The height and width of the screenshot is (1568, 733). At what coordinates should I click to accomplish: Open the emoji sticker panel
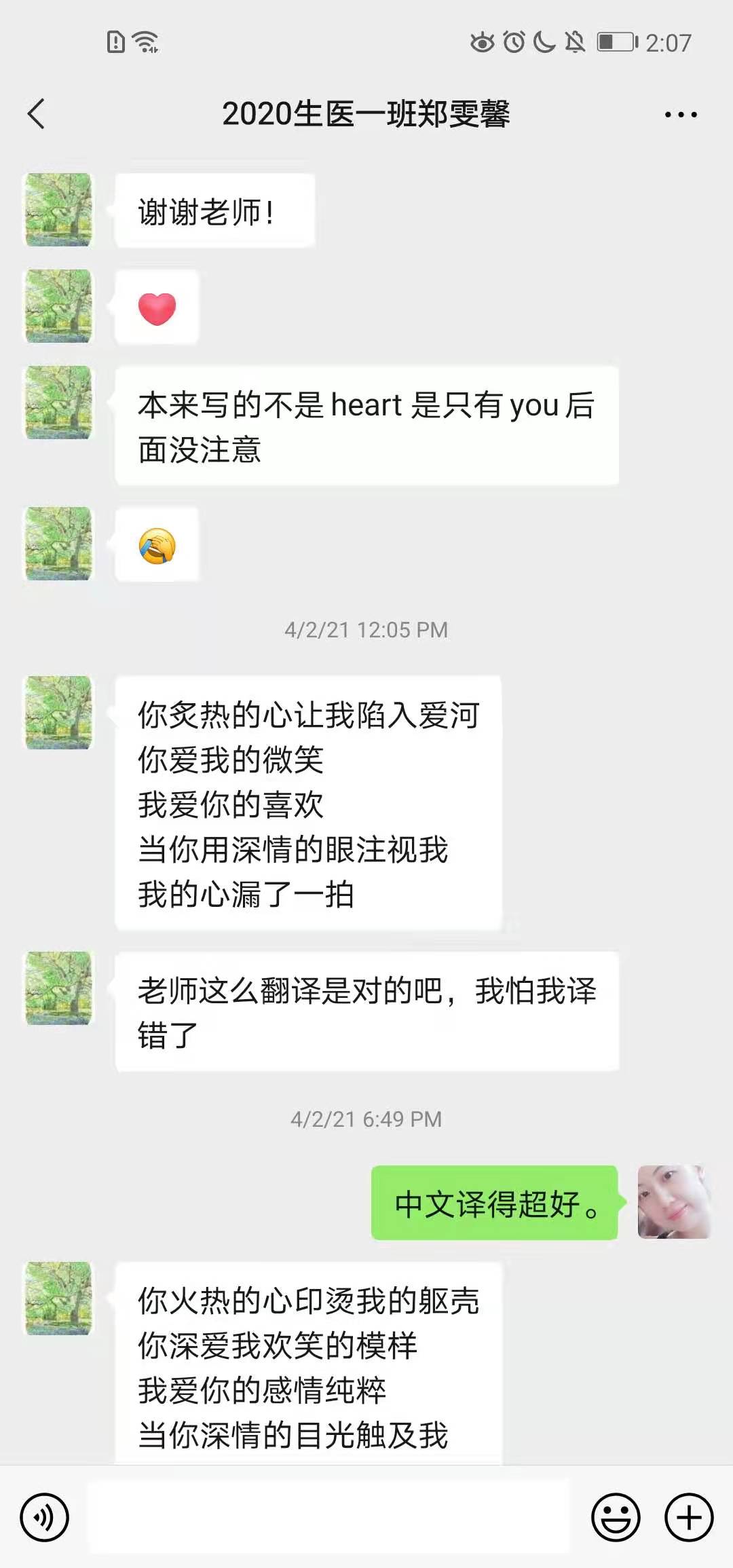(616, 1516)
